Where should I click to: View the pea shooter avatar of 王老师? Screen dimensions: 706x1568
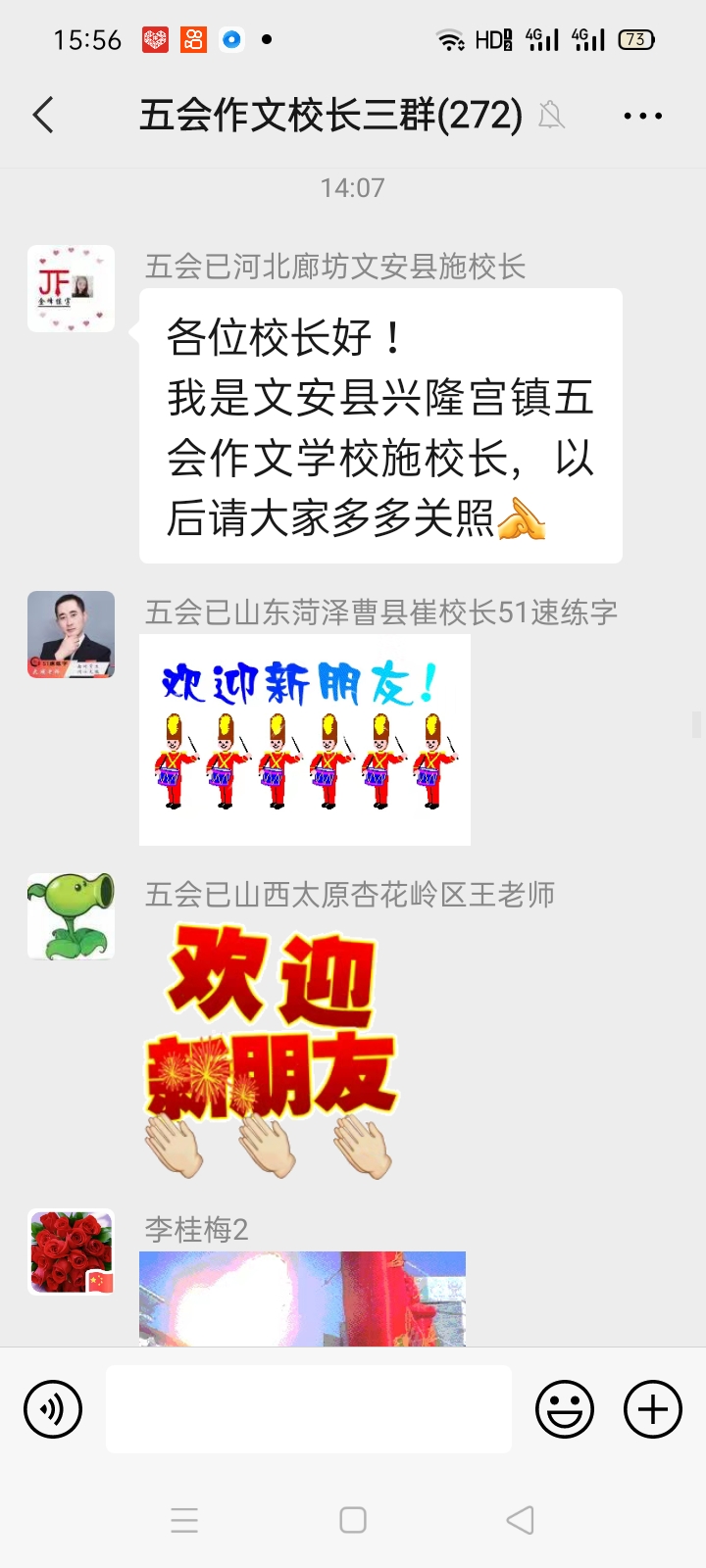(71, 916)
